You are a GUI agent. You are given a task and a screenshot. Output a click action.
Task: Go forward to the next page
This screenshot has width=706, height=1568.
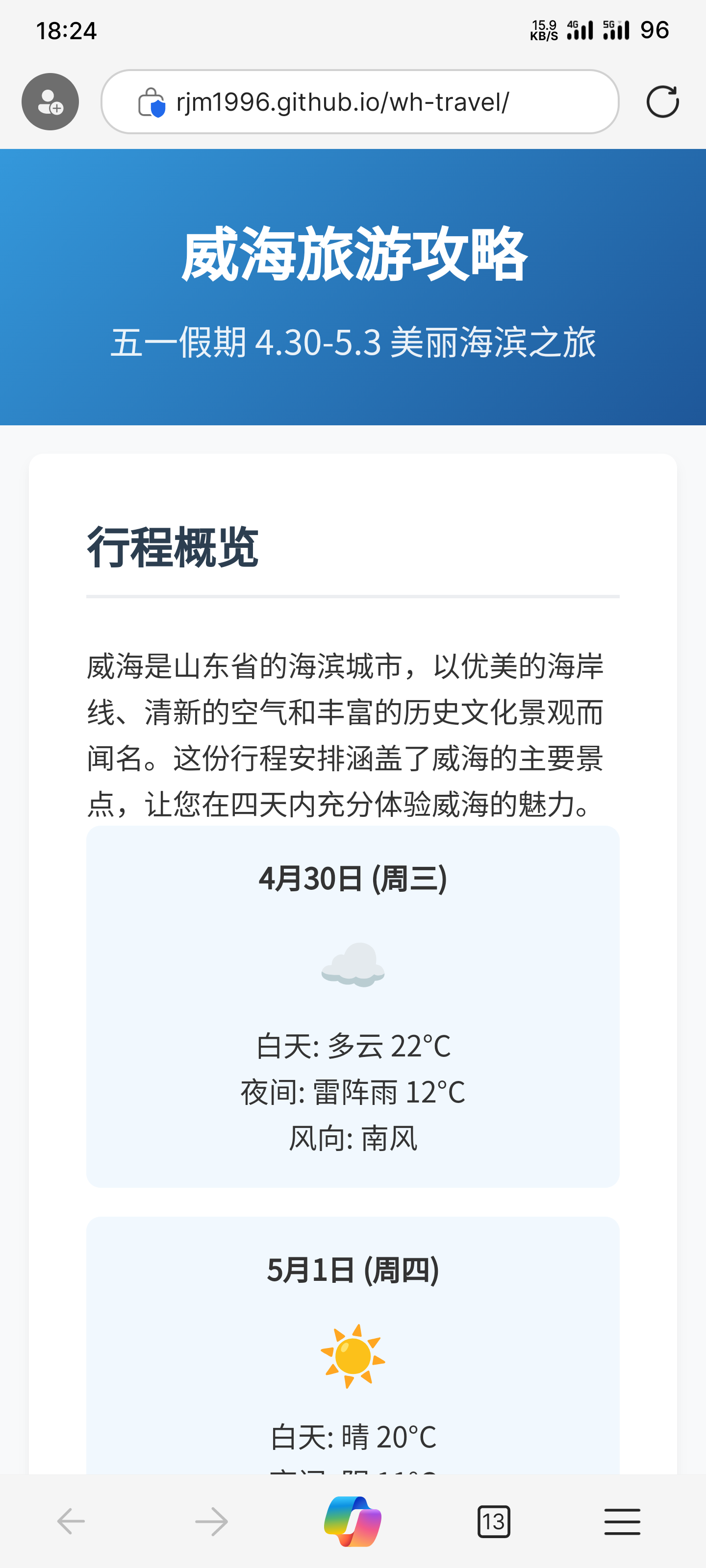tap(211, 1521)
